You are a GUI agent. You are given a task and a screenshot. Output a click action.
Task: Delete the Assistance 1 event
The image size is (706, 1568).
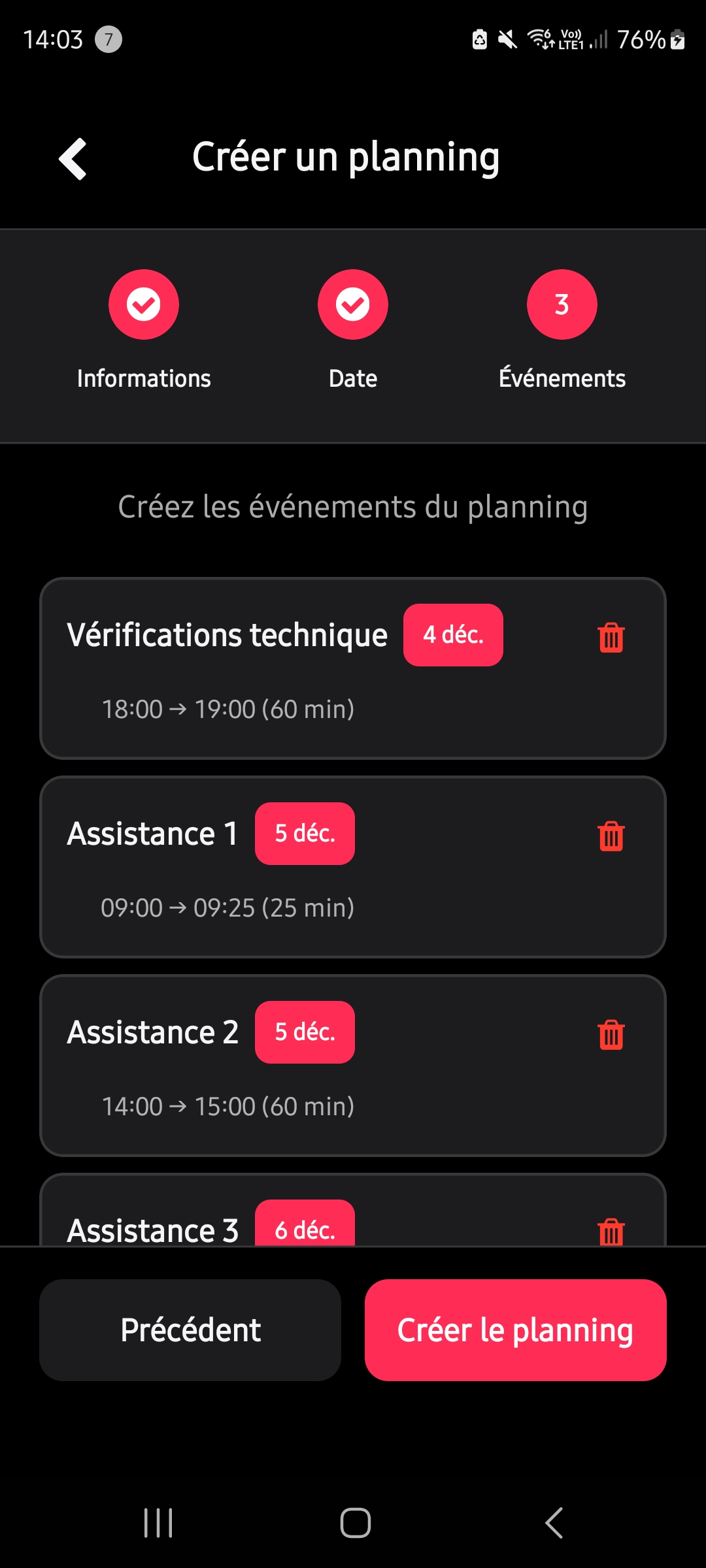pyautogui.click(x=611, y=836)
